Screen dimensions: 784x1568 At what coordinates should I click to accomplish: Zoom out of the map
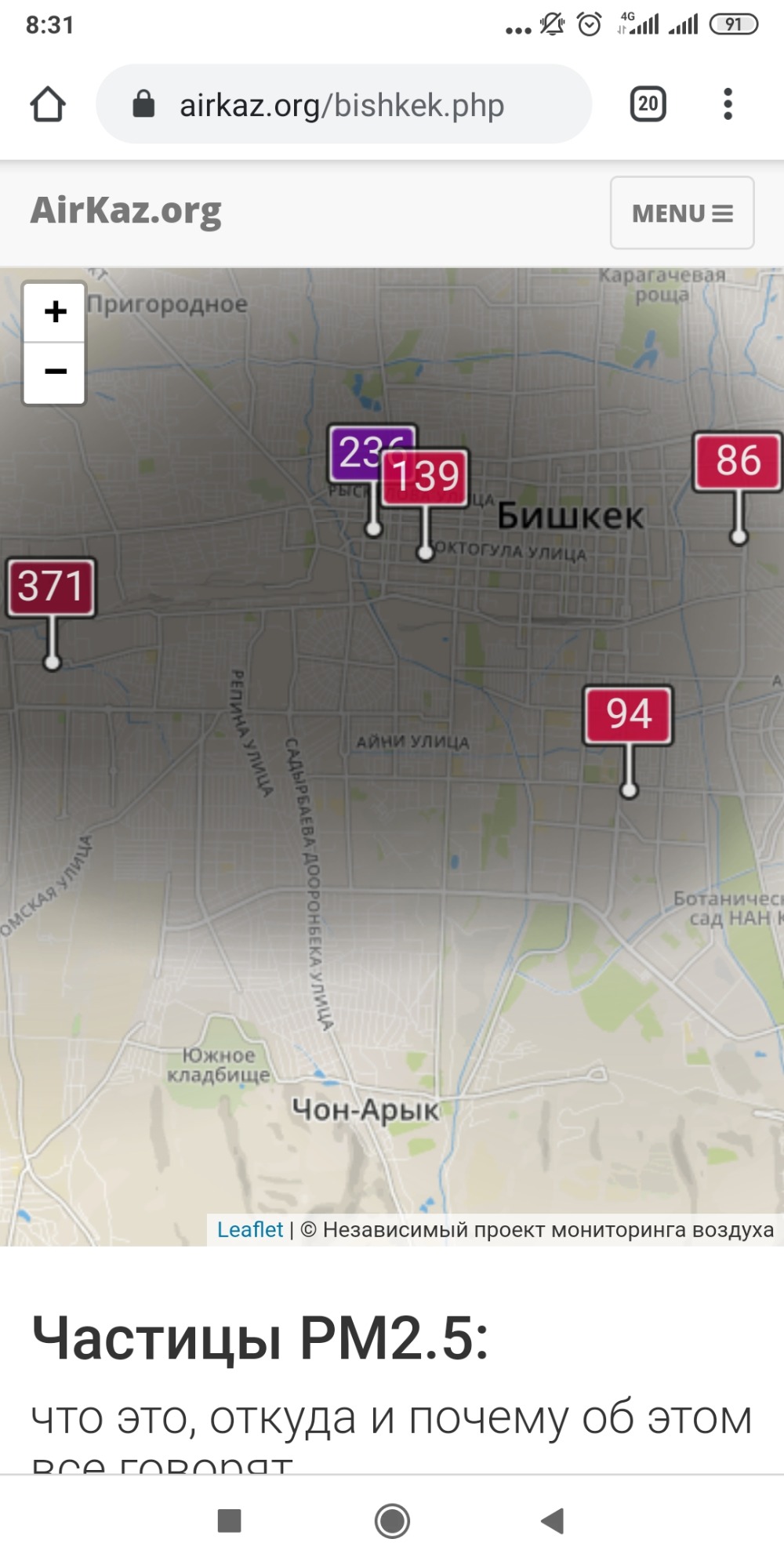55,372
